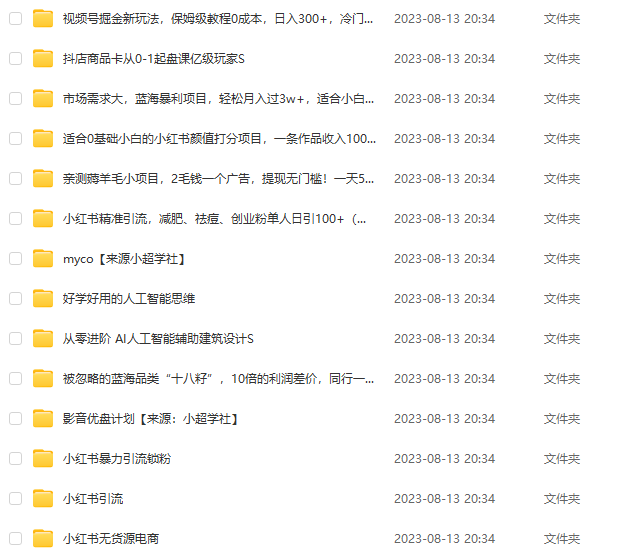The width and height of the screenshot is (622, 558).
Task: Check the box beside 小红书引流
Action: (15, 499)
